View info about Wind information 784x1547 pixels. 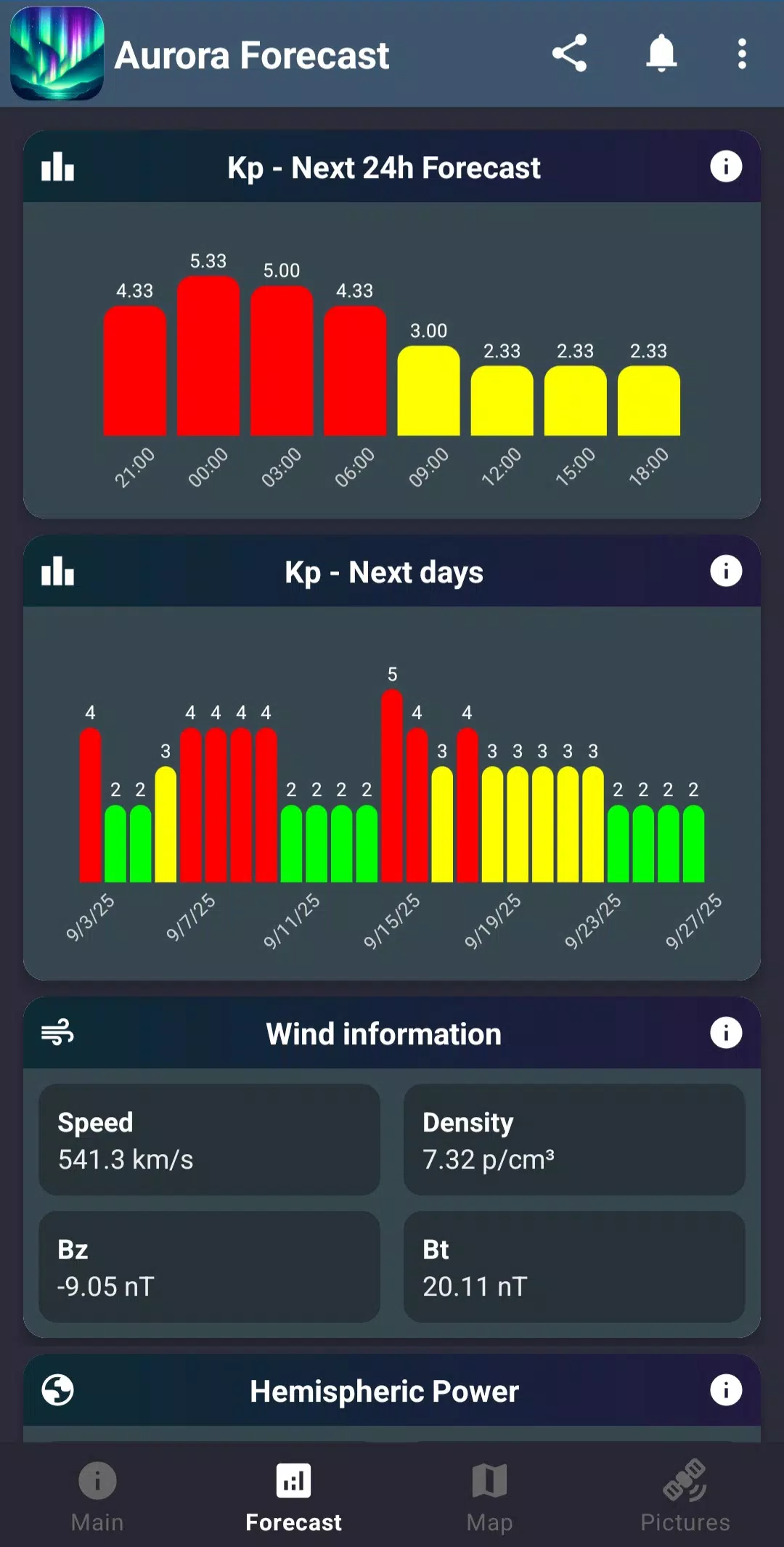726,1033
